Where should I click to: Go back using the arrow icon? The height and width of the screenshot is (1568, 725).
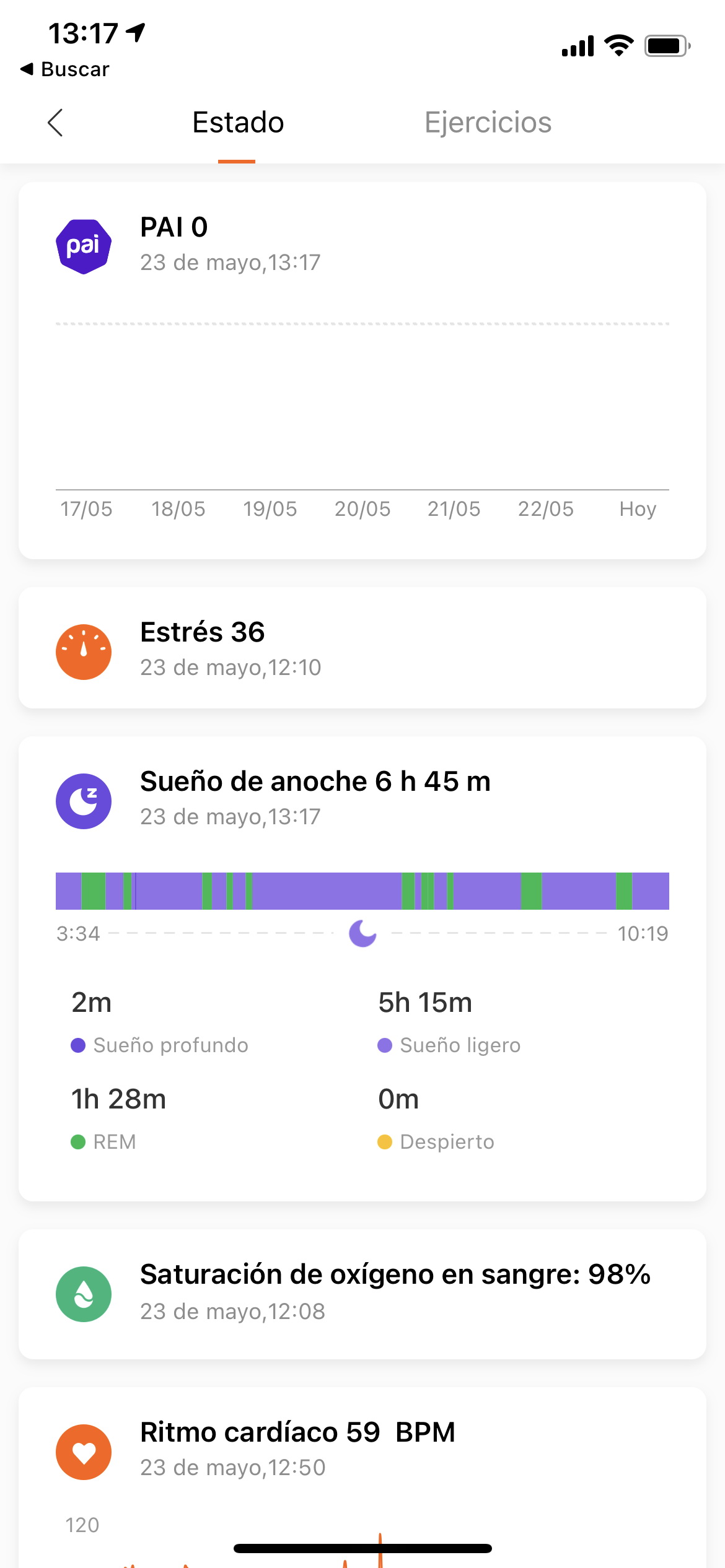pos(55,123)
